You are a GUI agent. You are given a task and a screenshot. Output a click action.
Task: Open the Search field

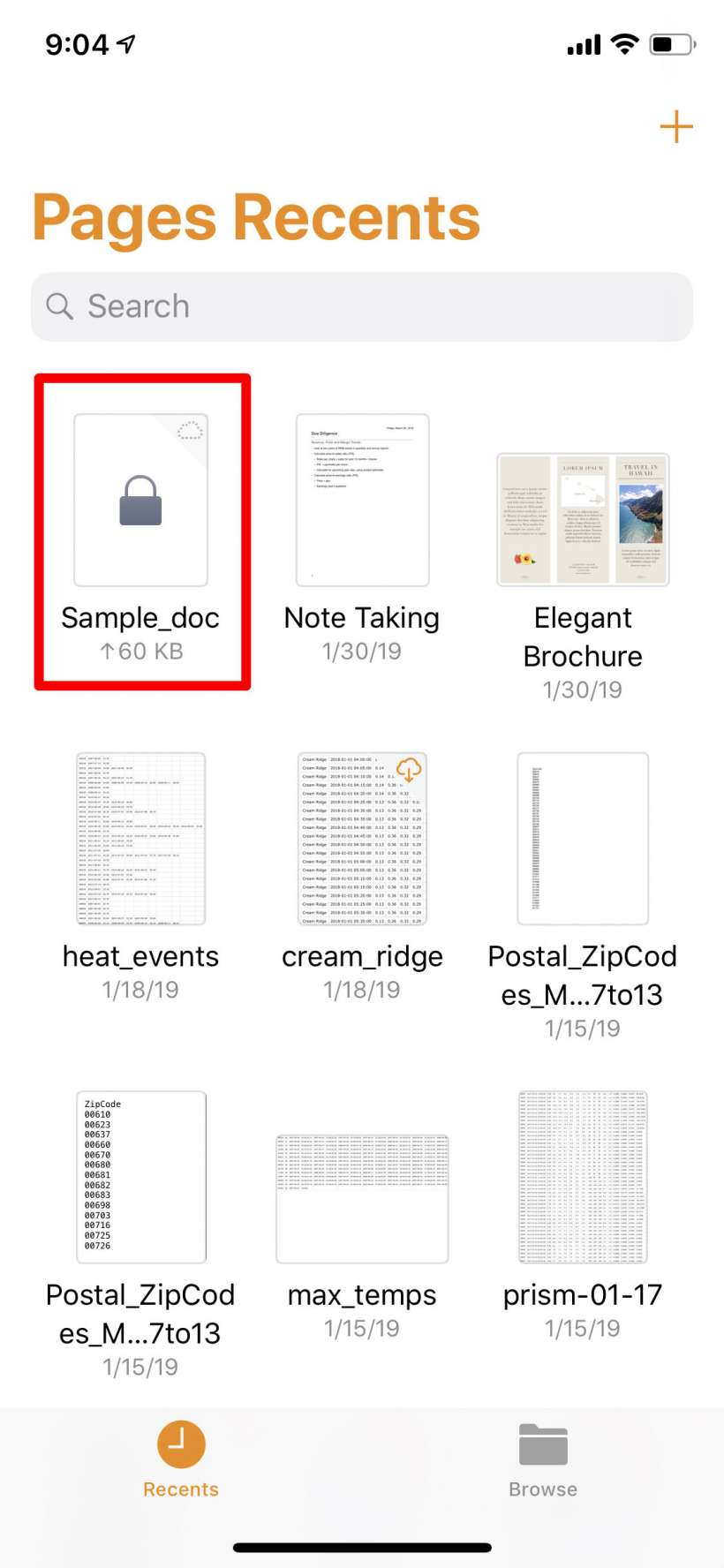pyautogui.click(x=362, y=306)
